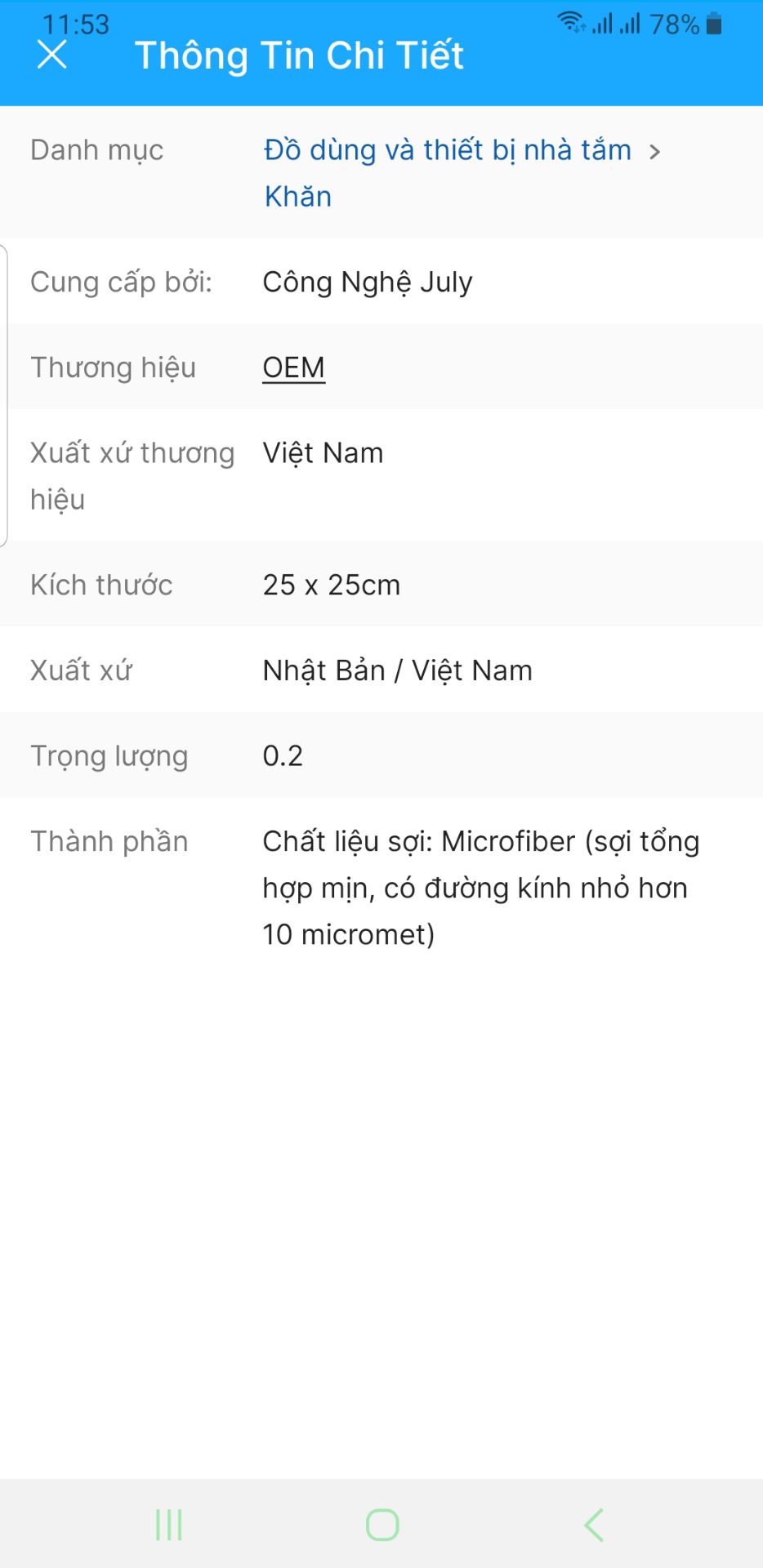
Task: Select the Kích thước row value 25 x 25cm
Action: (330, 585)
